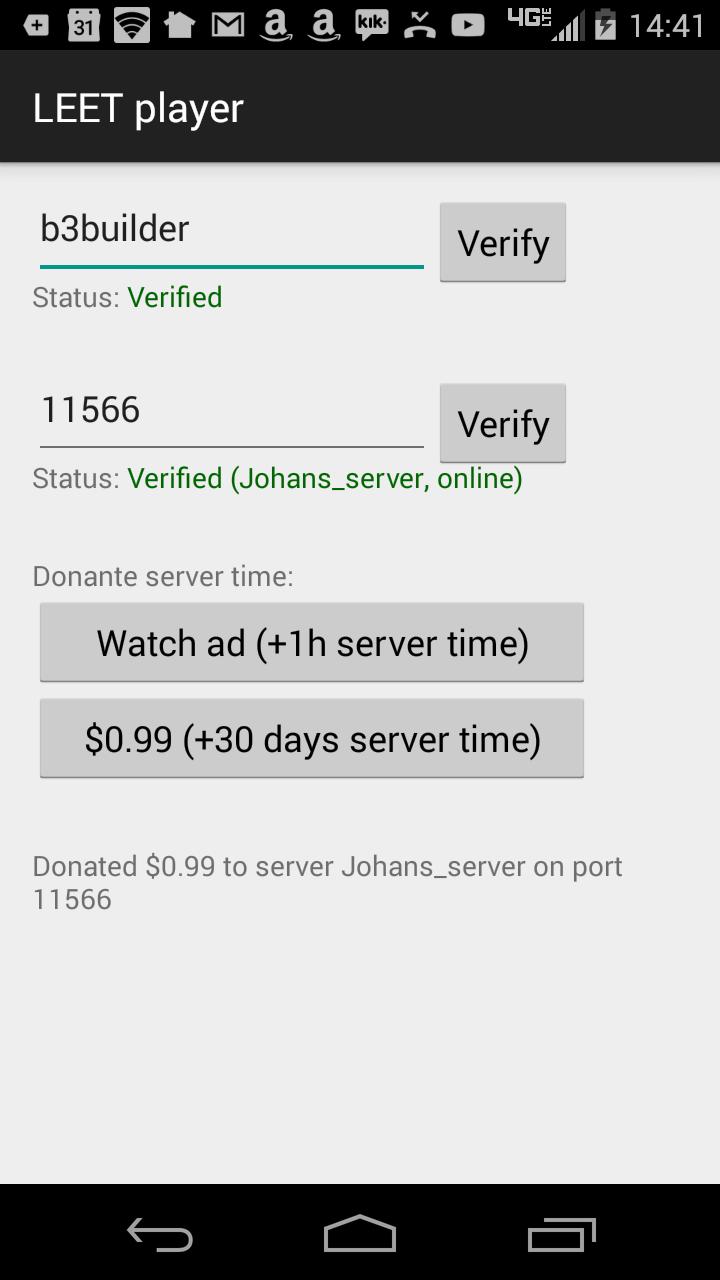Open the recent apps button
This screenshot has width=720, height=1280.
coord(560,1236)
